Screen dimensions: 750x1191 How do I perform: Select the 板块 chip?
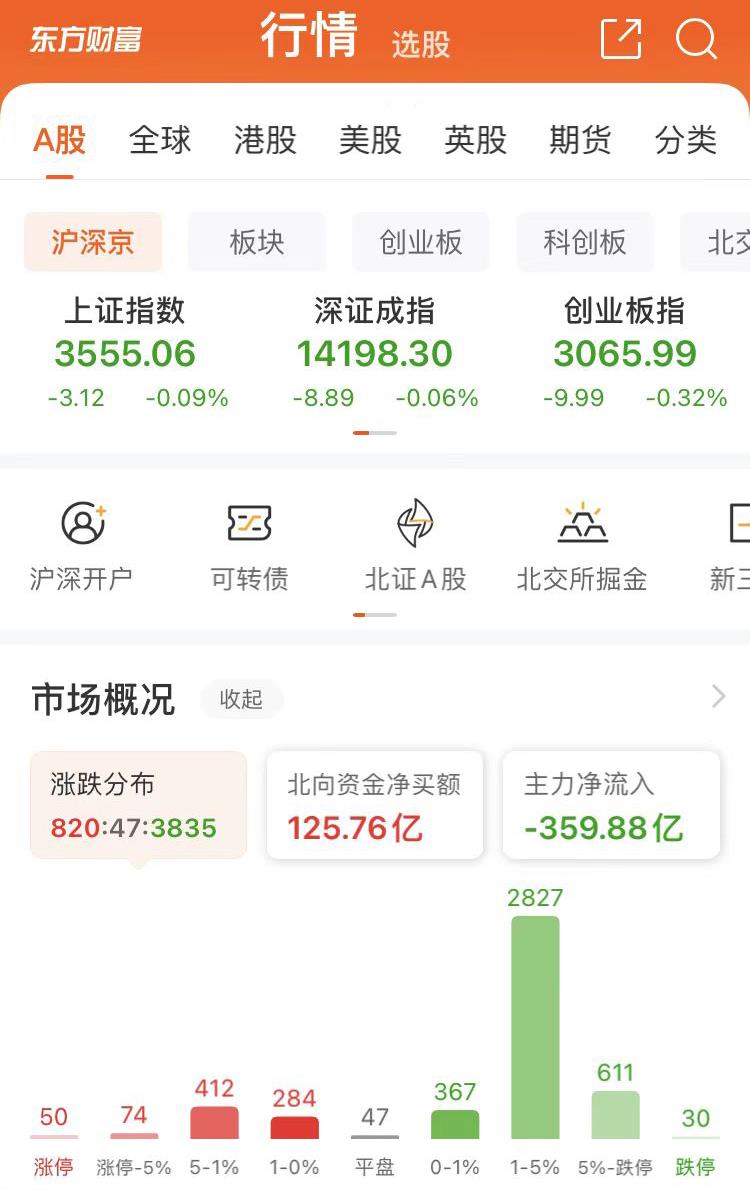coord(257,242)
